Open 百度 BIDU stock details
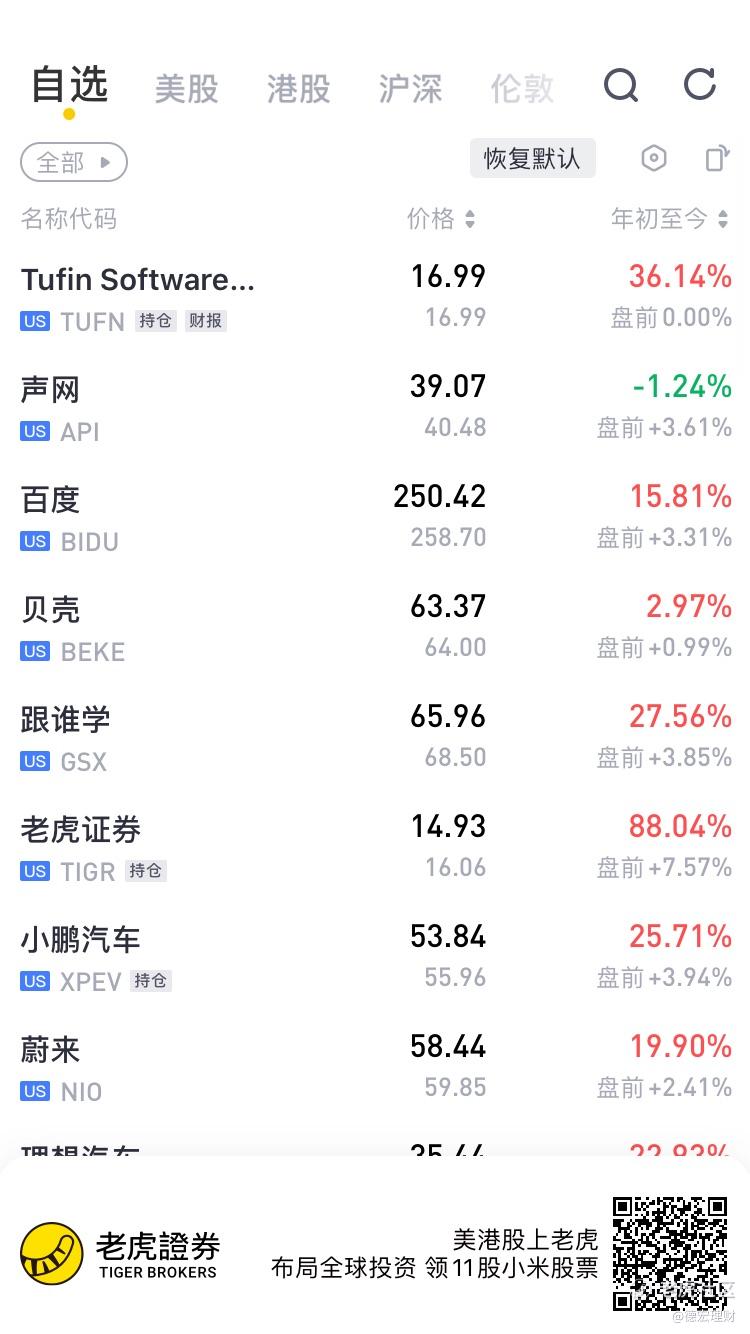Image resolution: width=750 pixels, height=1334 pixels. tap(375, 517)
